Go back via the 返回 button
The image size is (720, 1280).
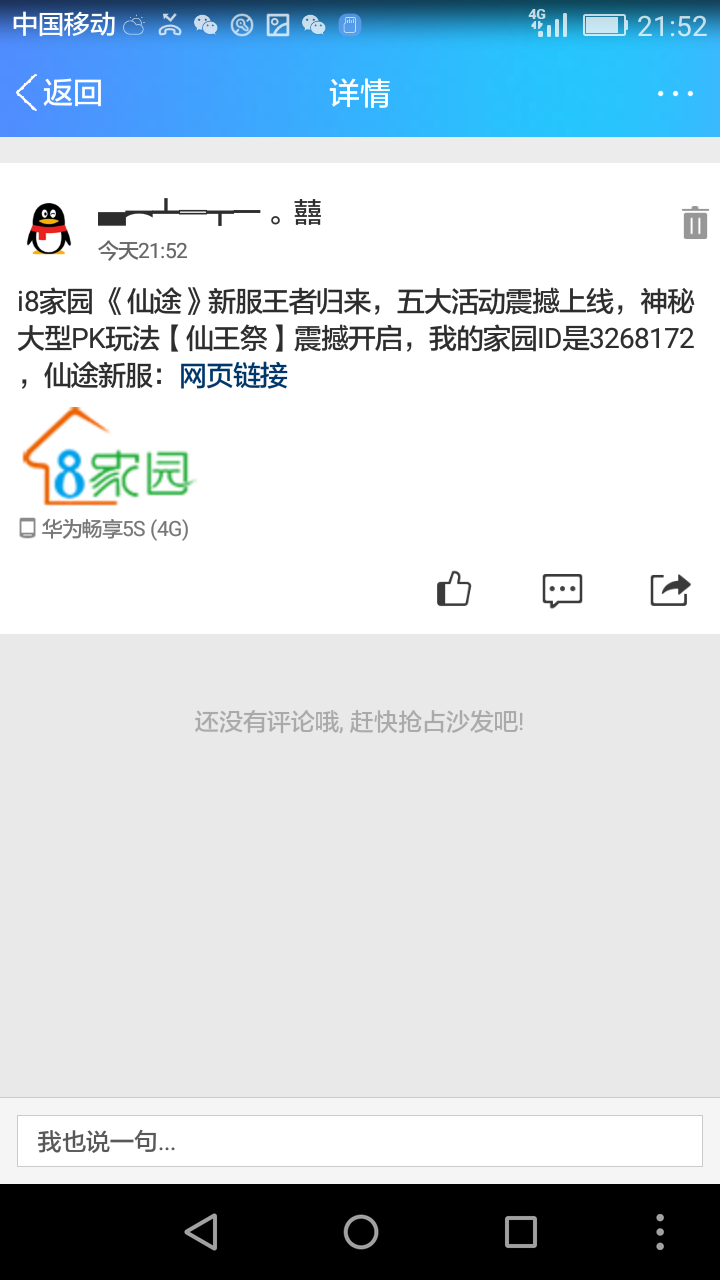pyautogui.click(x=60, y=93)
